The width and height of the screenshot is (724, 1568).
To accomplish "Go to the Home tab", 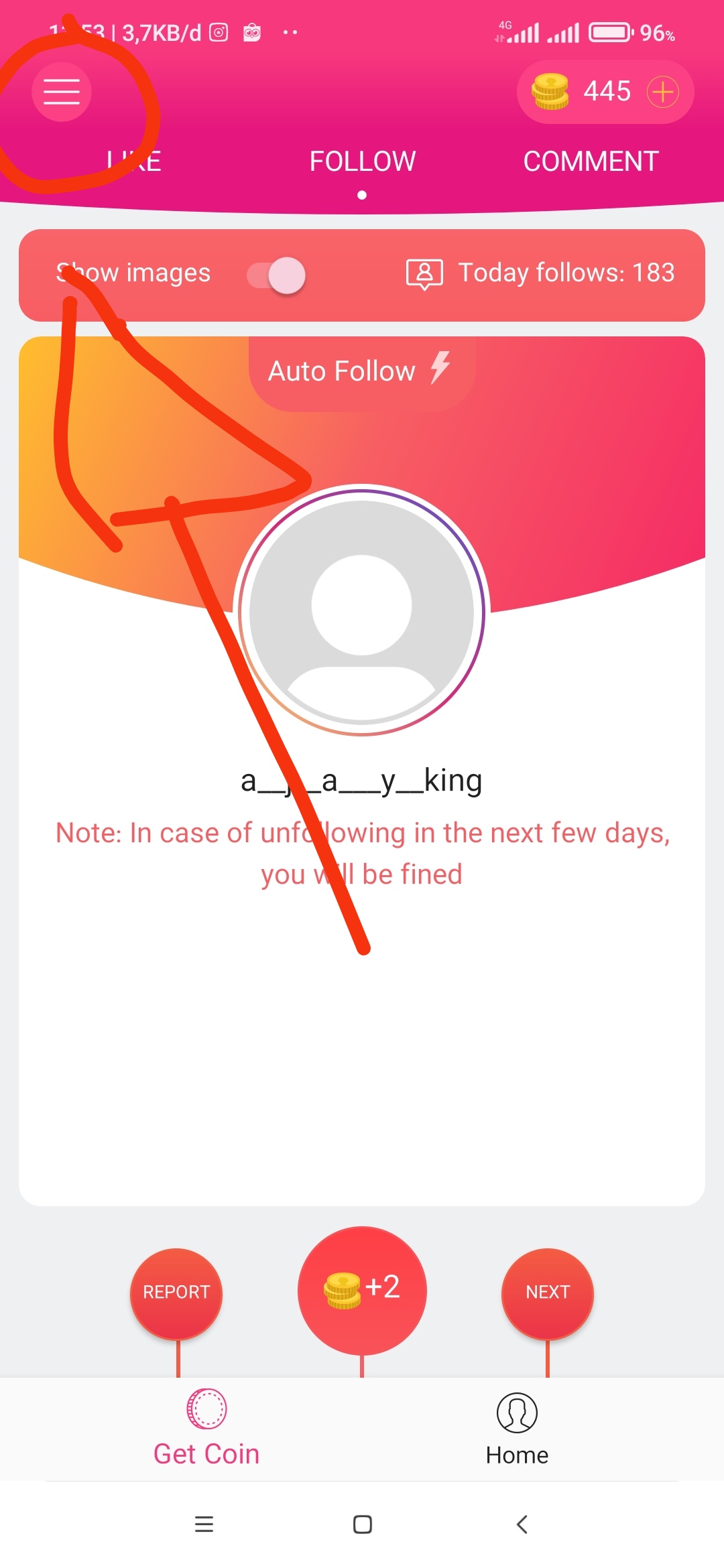I will (x=517, y=1427).
